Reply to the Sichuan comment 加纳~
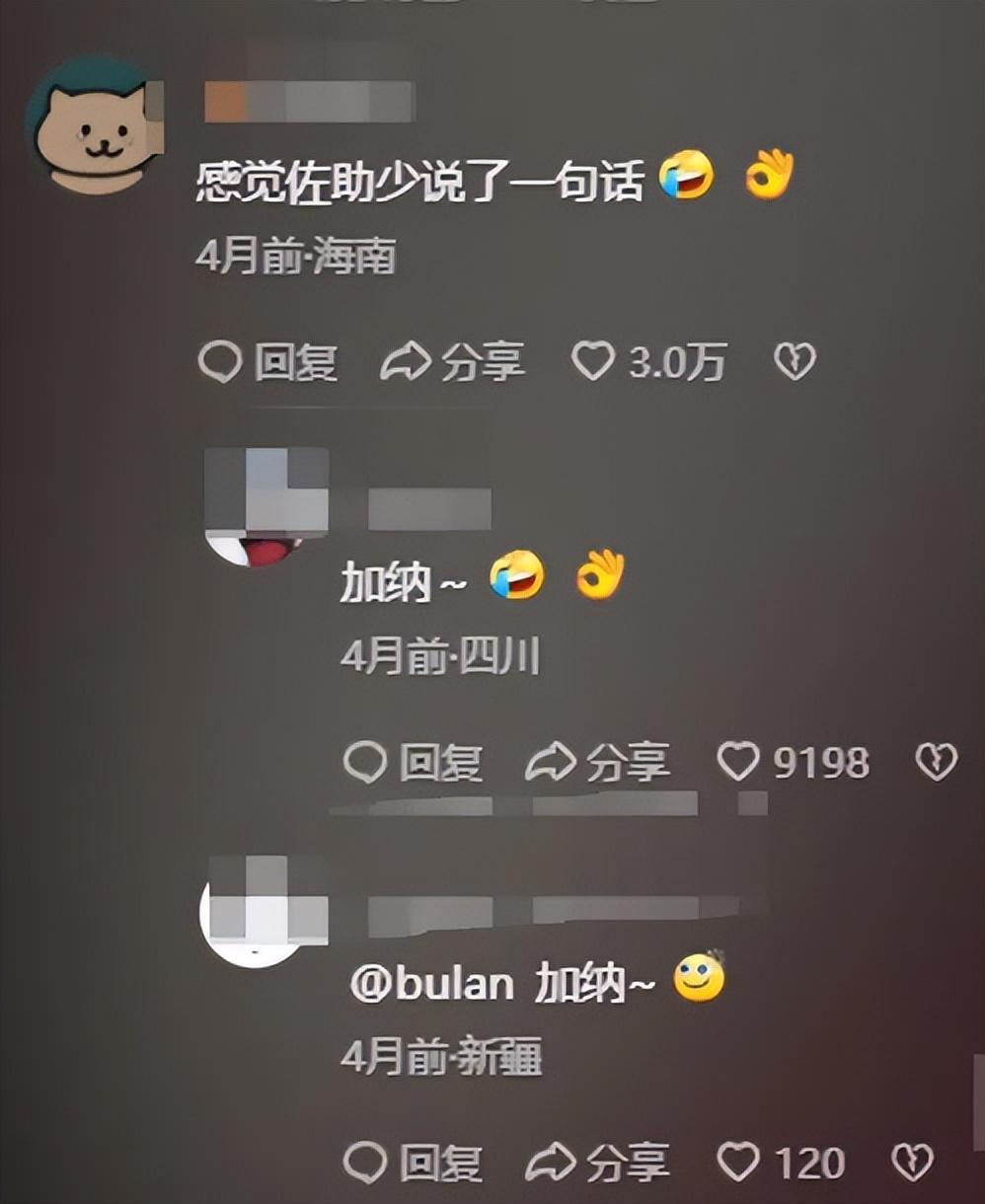The height and width of the screenshot is (1204, 985). 413,763
